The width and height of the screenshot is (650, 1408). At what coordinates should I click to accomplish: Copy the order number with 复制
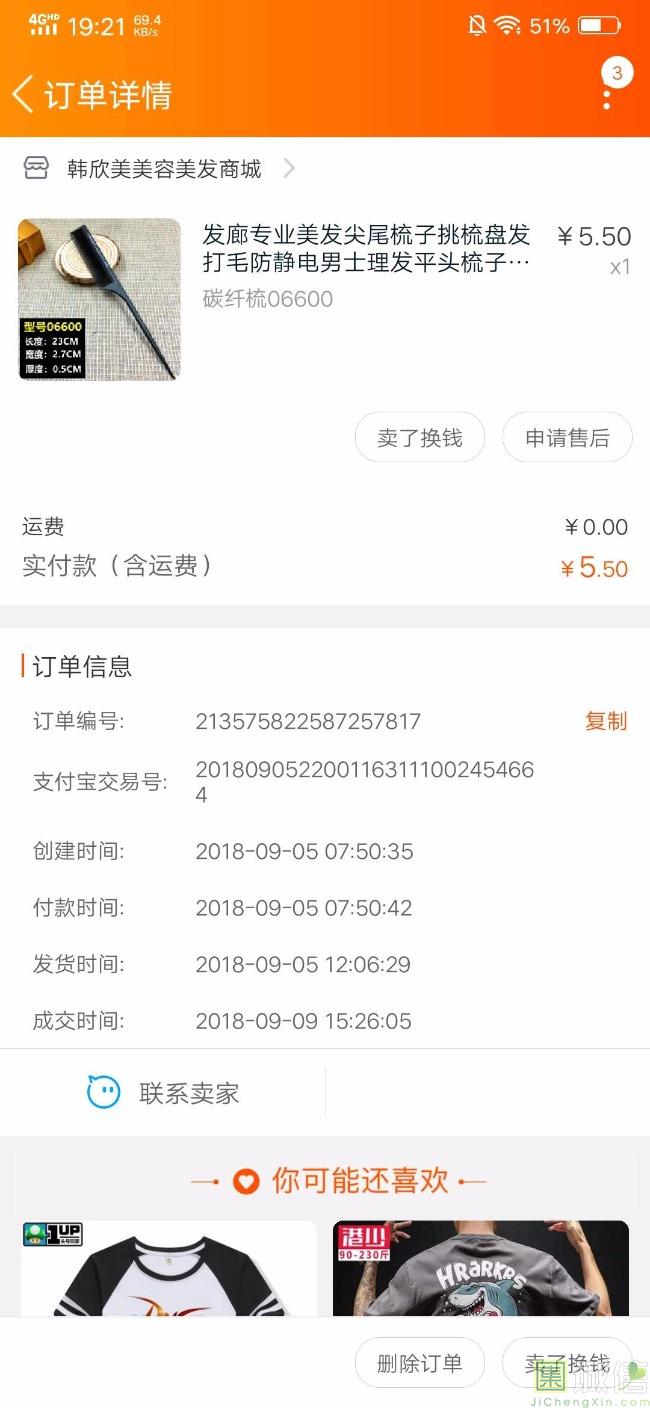(x=605, y=721)
